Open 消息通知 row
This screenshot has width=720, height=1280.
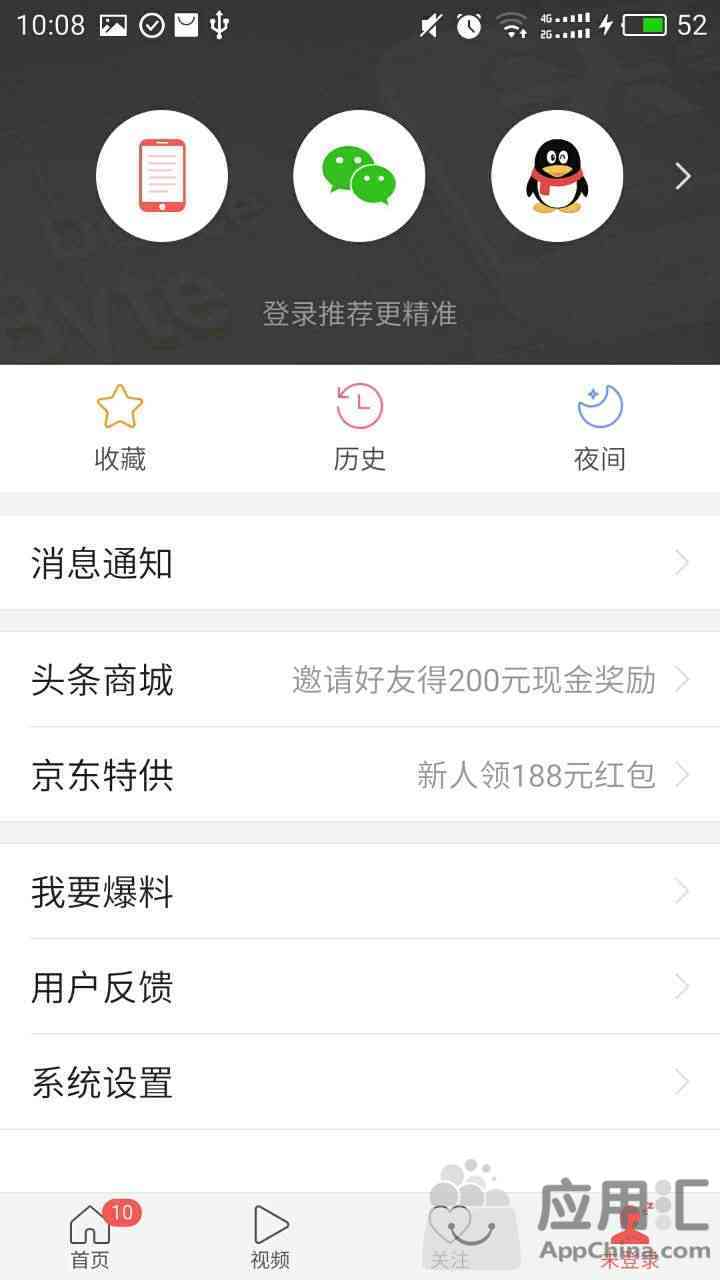click(x=360, y=563)
